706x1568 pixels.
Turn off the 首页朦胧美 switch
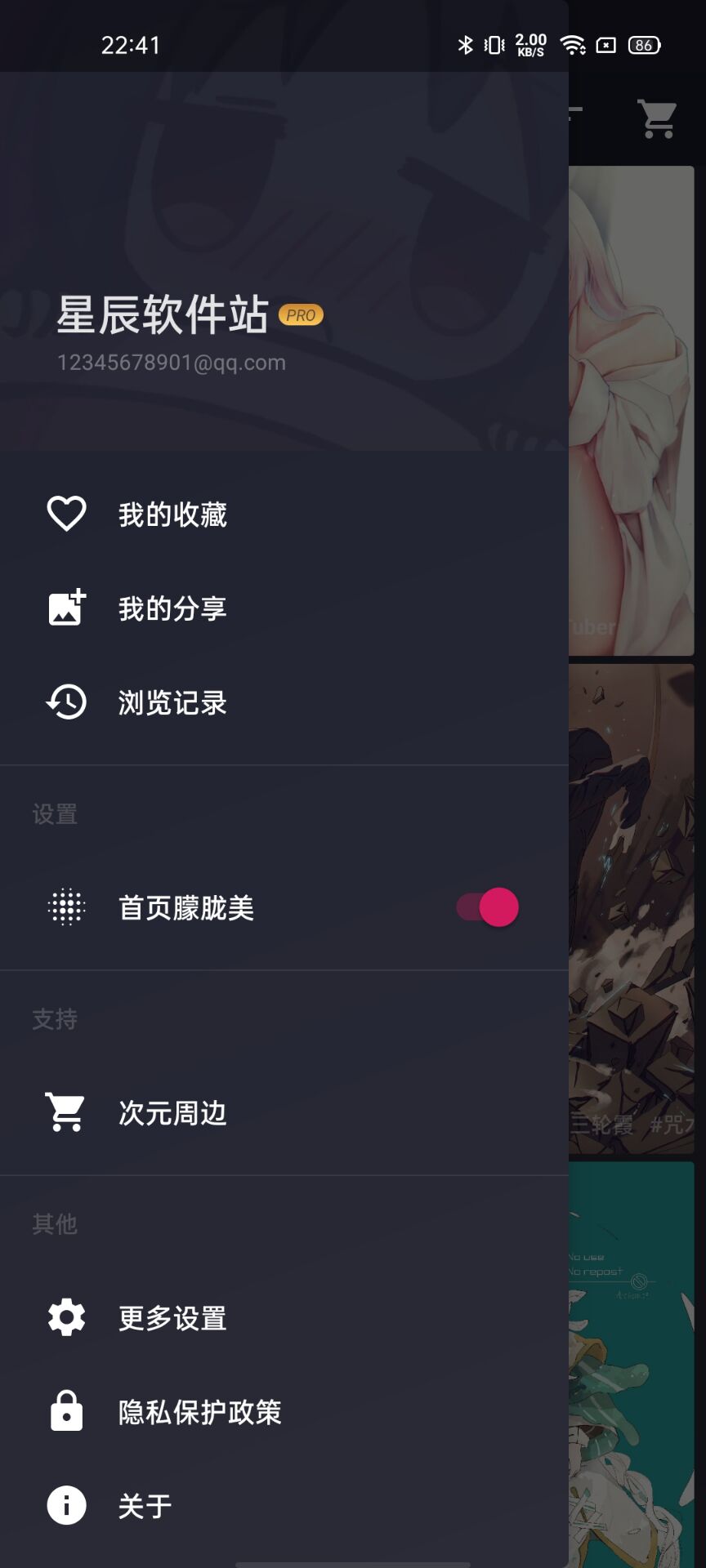click(x=488, y=907)
